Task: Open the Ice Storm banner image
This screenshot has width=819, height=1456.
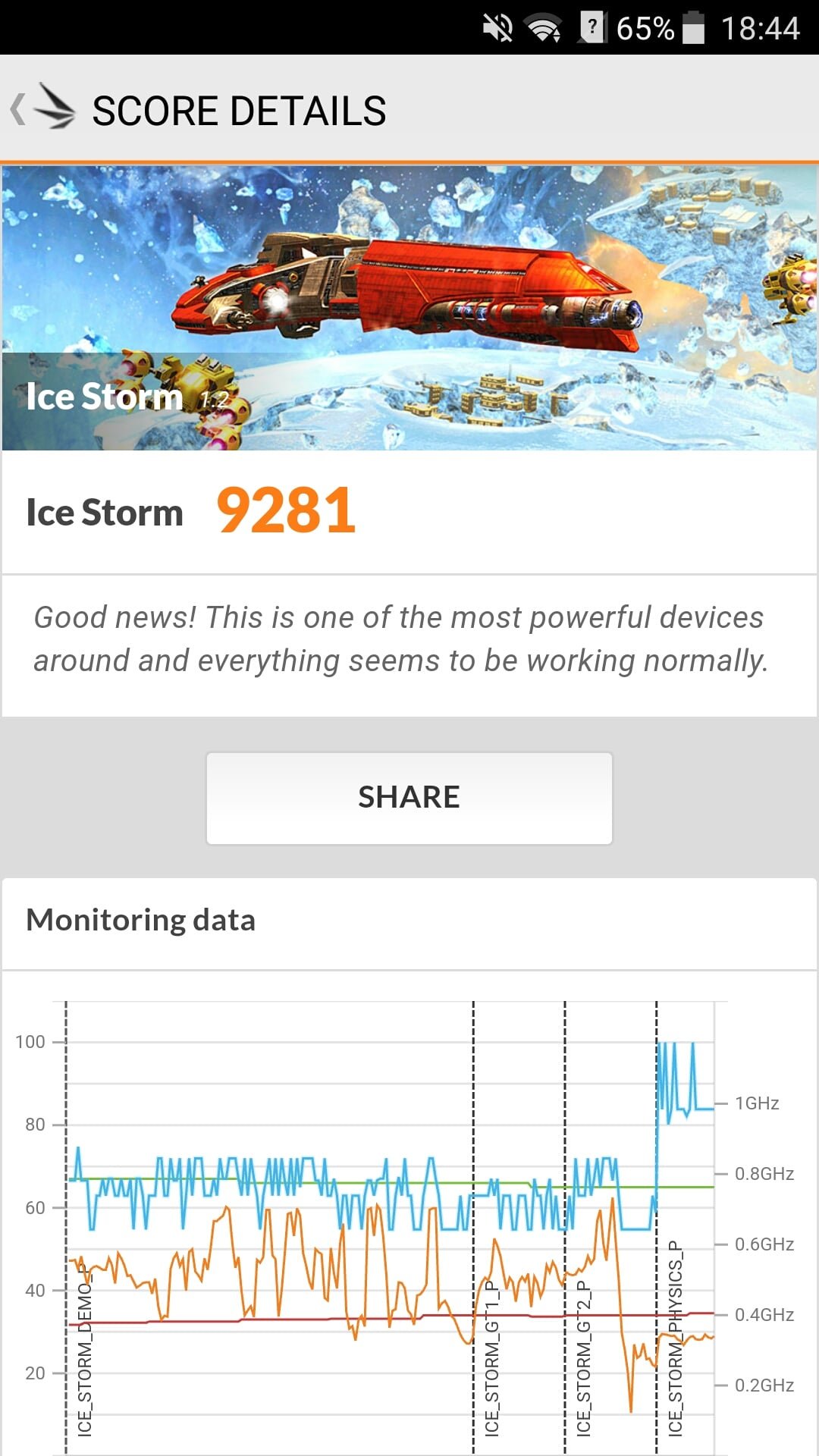Action: [x=409, y=308]
